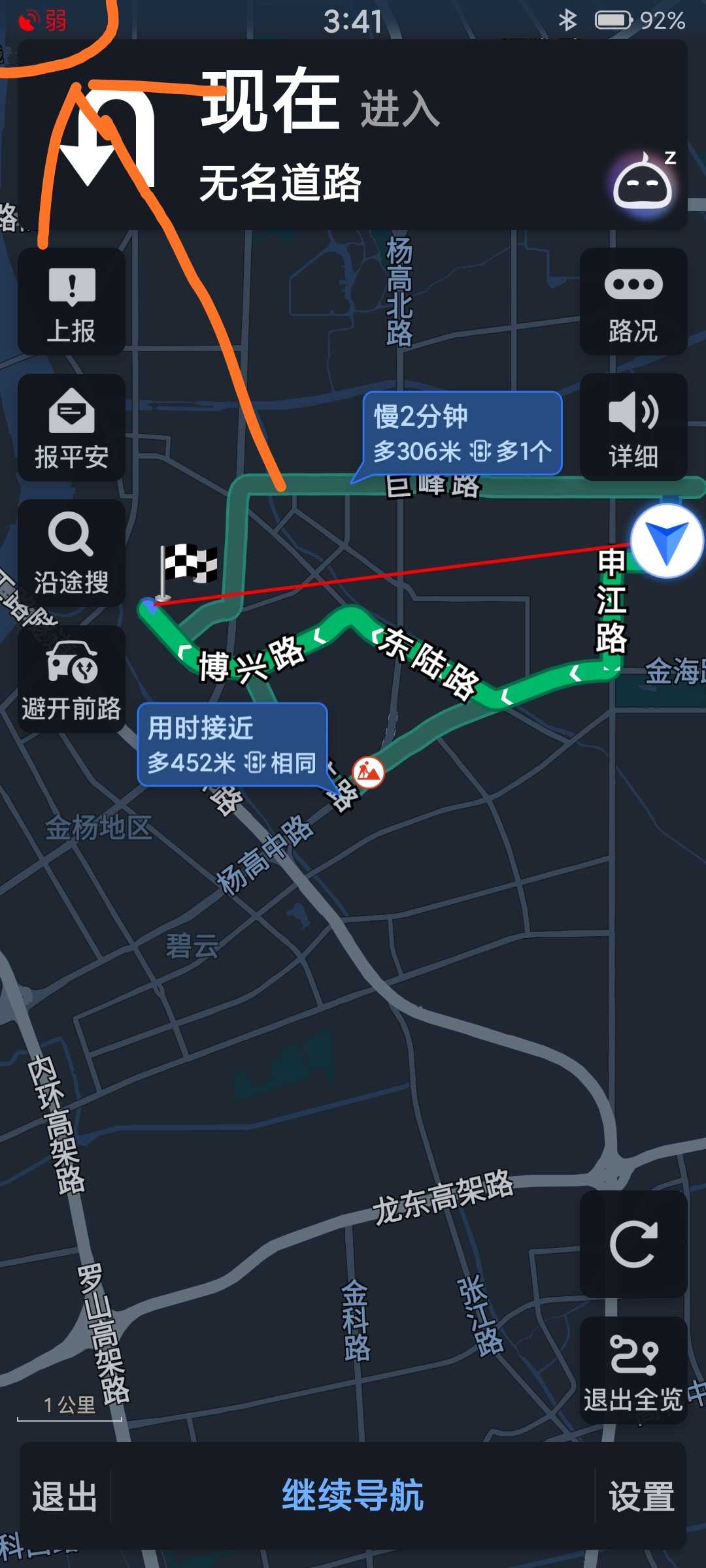
Task: Open 报平安 safety sharing
Action: coord(71,428)
